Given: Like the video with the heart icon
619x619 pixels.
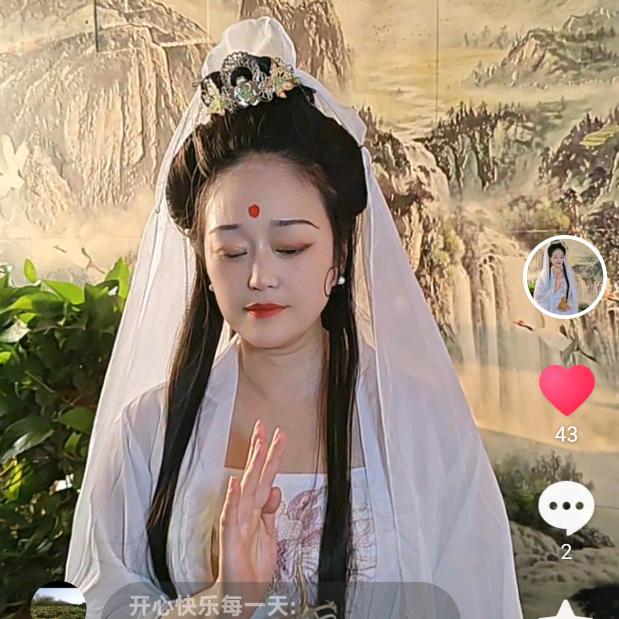Looking at the screenshot, I should point(566,389).
